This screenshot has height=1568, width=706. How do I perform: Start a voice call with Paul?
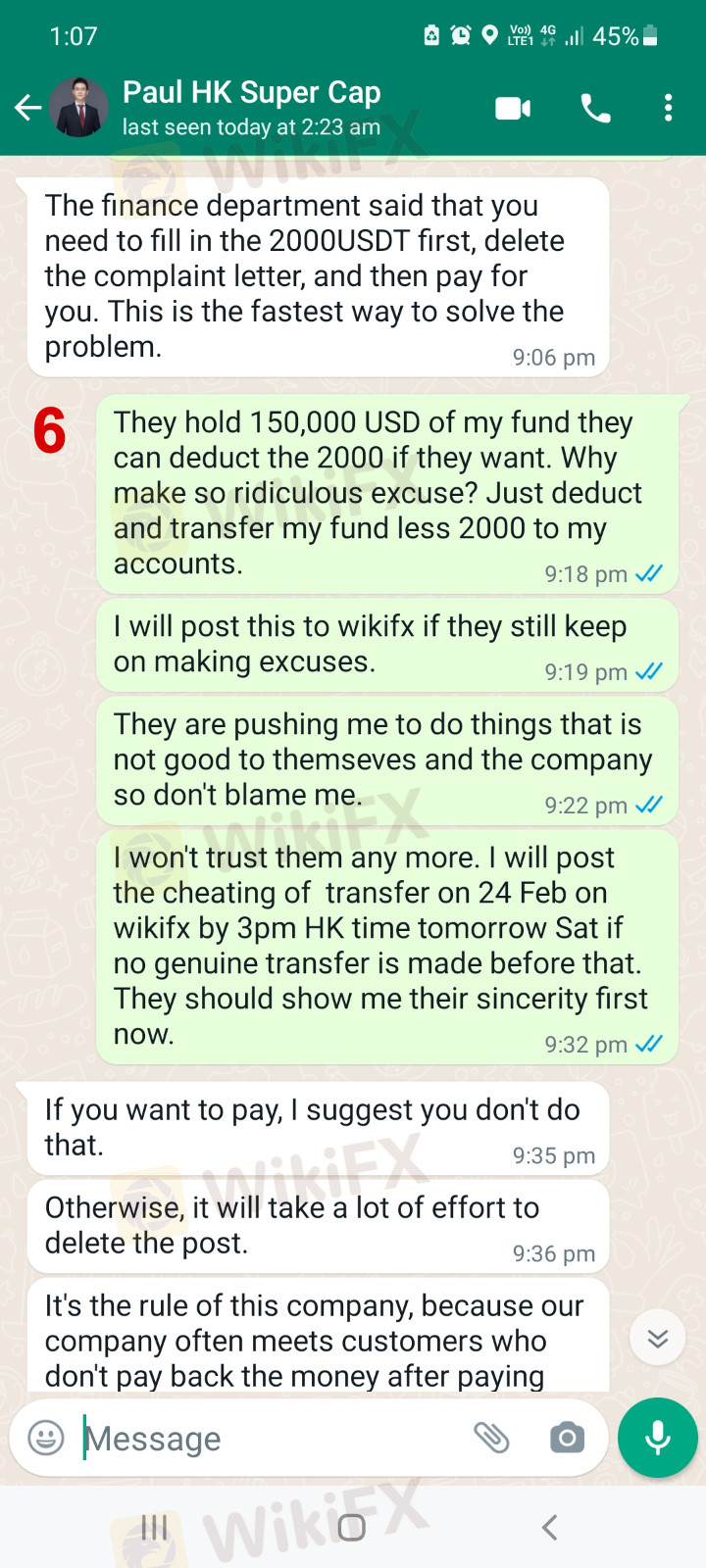point(595,108)
